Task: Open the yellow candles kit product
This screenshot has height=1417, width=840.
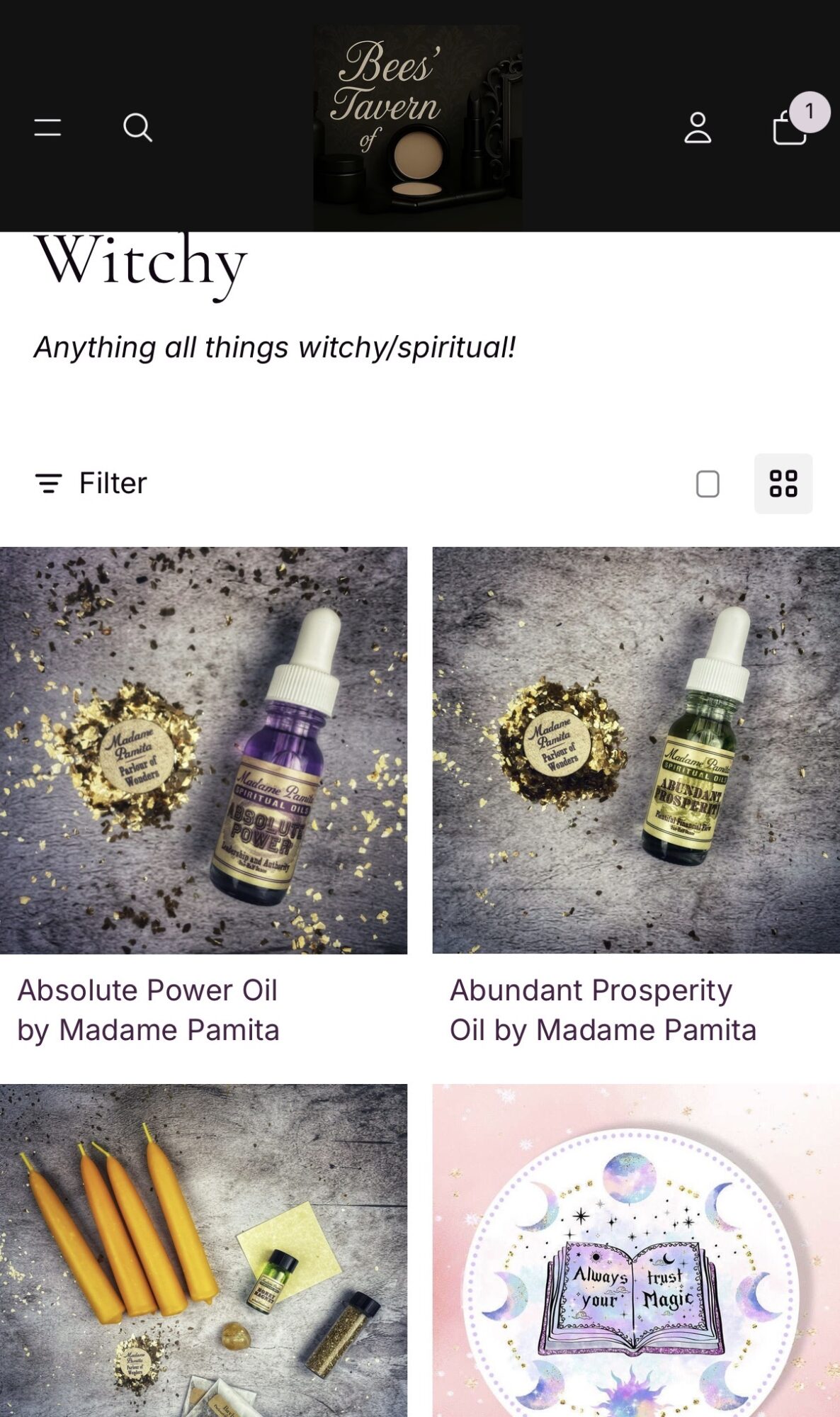Action: [x=204, y=1251]
